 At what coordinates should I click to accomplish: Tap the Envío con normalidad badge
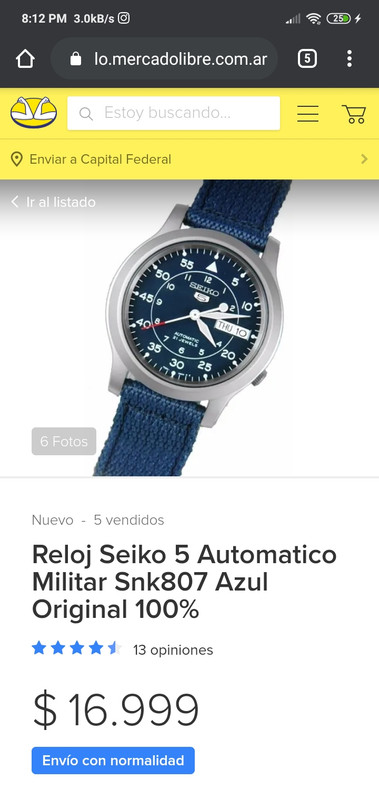[113, 761]
